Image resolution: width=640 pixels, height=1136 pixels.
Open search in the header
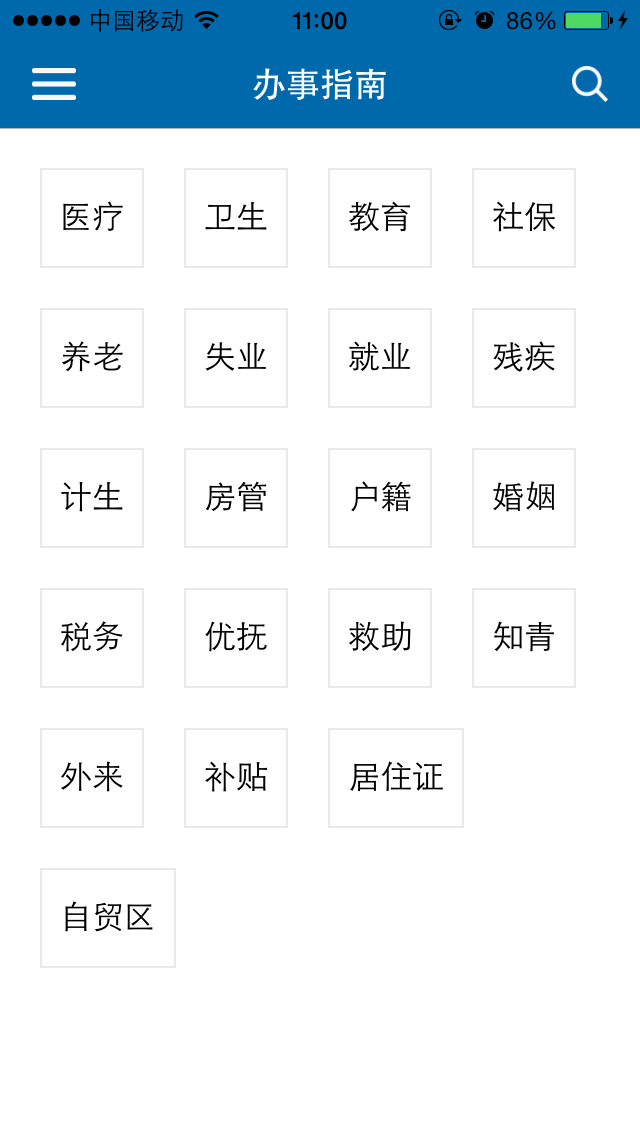coord(589,85)
